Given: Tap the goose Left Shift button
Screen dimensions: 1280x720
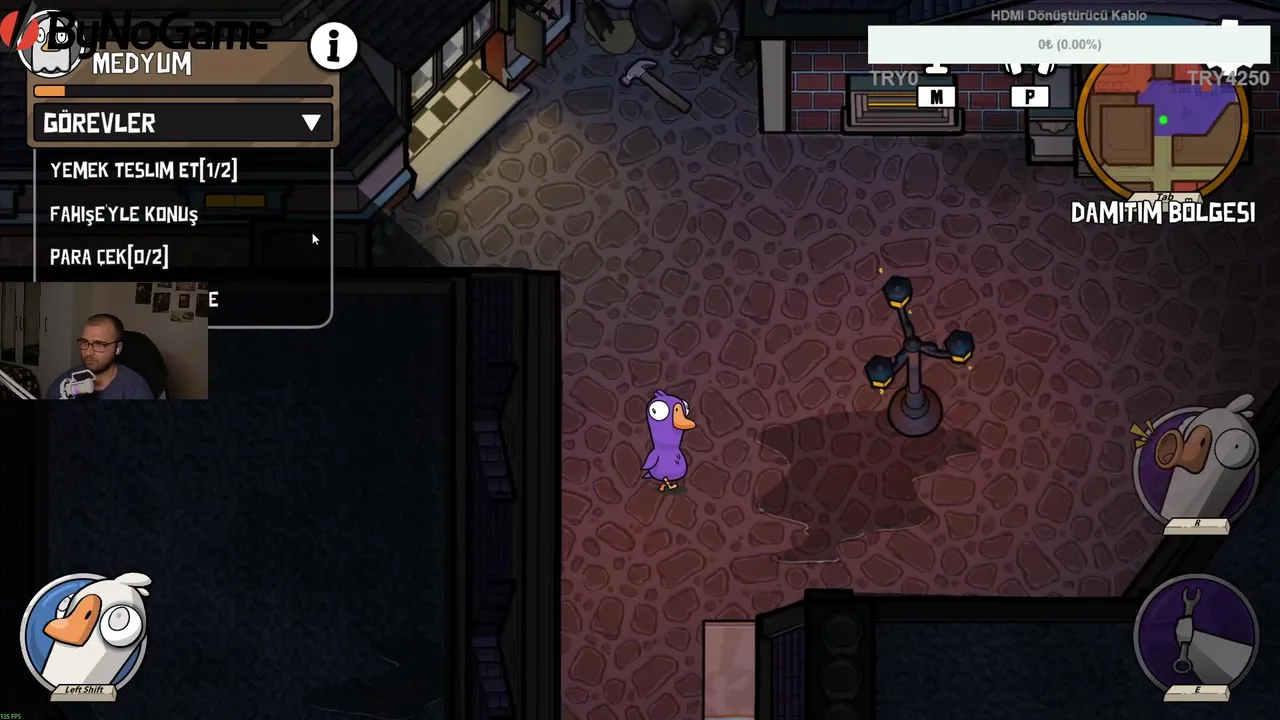Looking at the screenshot, I should point(85,632).
